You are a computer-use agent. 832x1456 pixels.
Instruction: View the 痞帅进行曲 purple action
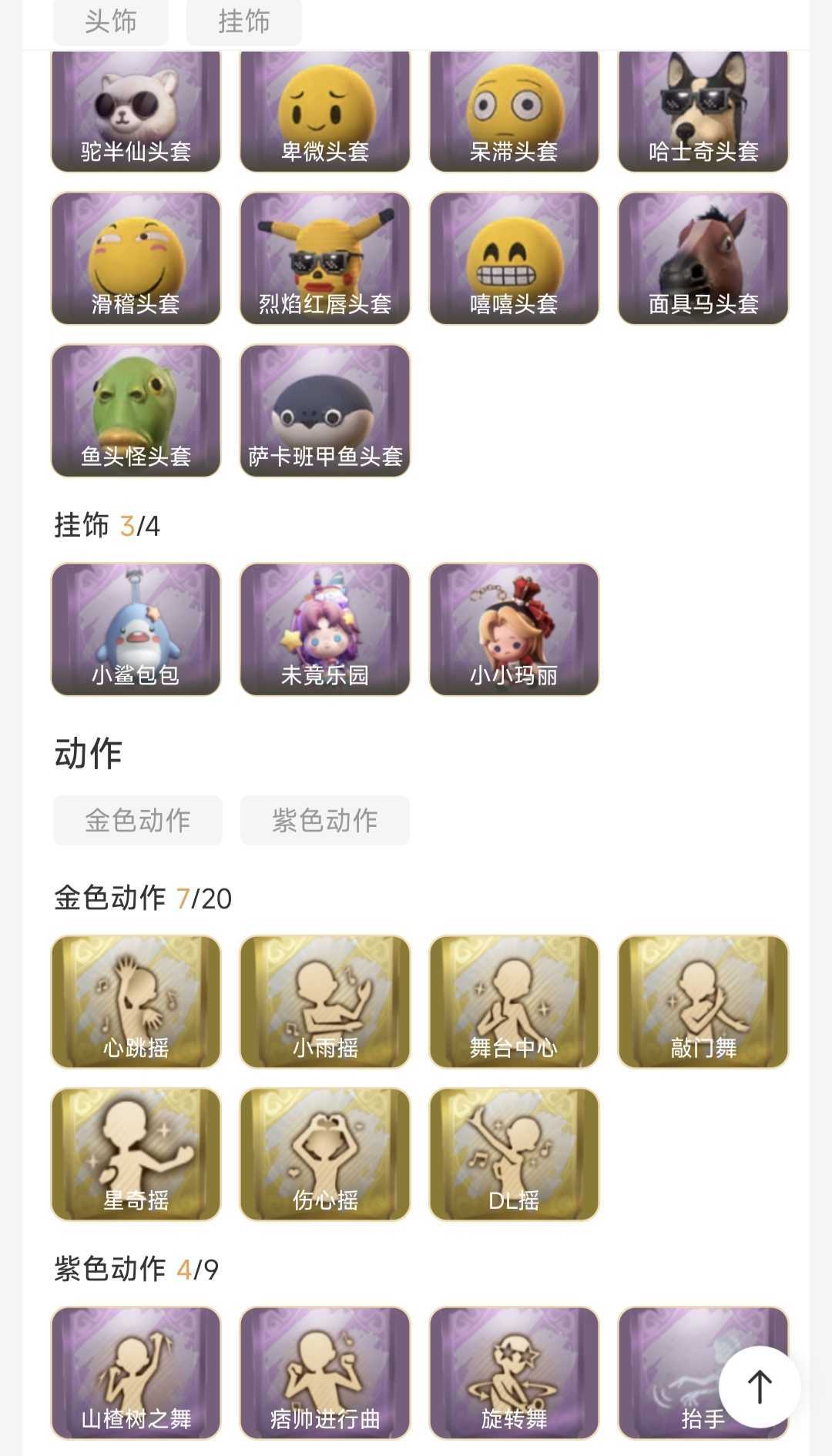coord(324,1372)
